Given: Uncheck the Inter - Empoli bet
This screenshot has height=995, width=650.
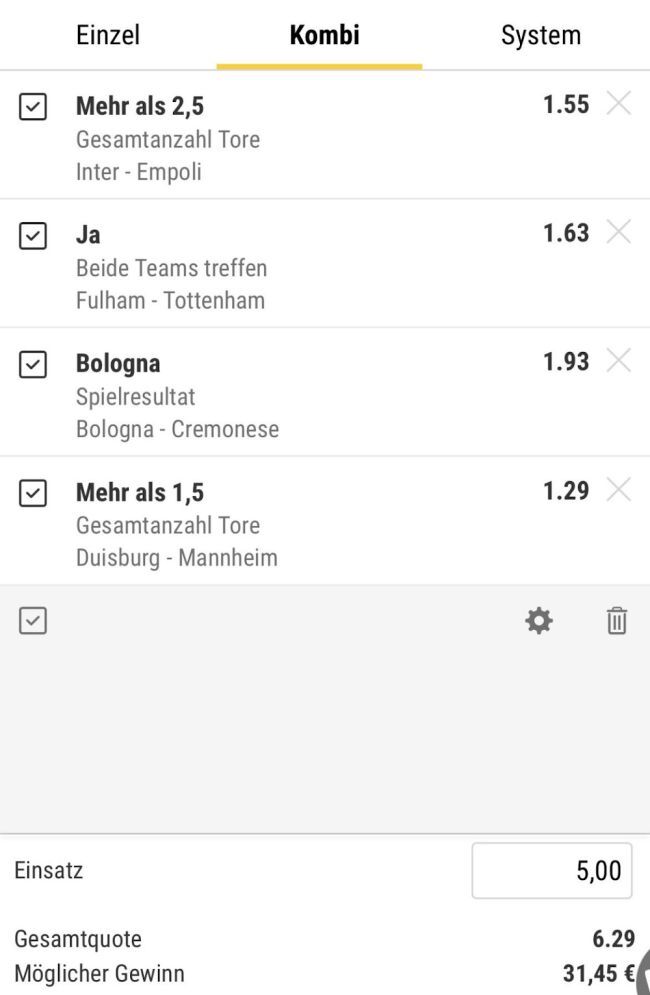Looking at the screenshot, I should coord(33,107).
